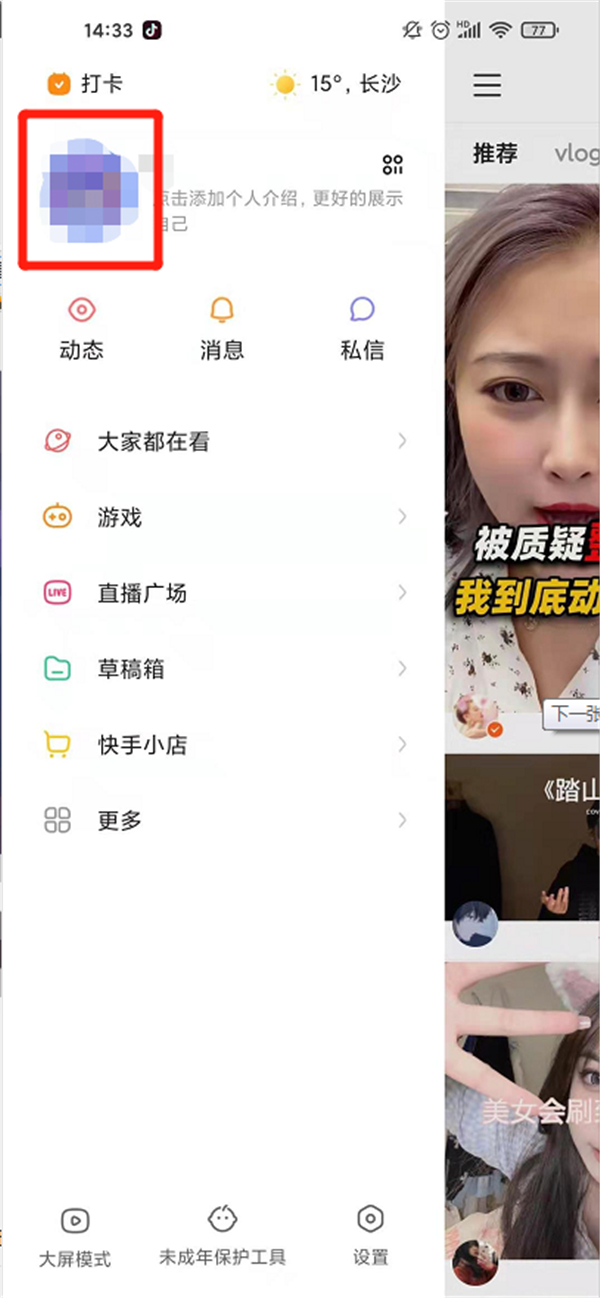Viewport: 600px width, 1298px height.
Task: Check 消息 notifications
Action: (x=221, y=328)
